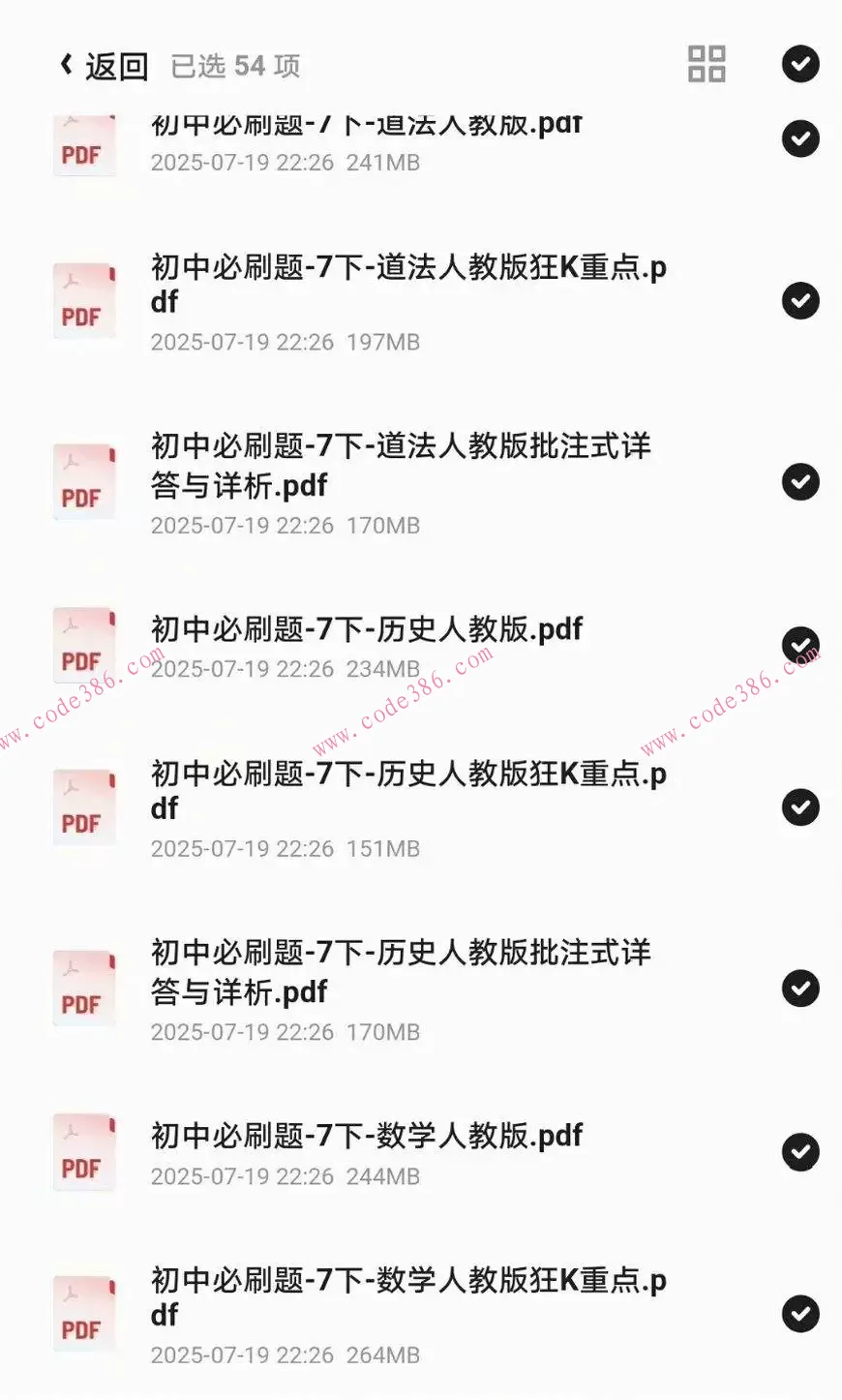The width and height of the screenshot is (842, 1400).
Task: Tap the 已选 54 项 selection count
Action: [x=235, y=64]
